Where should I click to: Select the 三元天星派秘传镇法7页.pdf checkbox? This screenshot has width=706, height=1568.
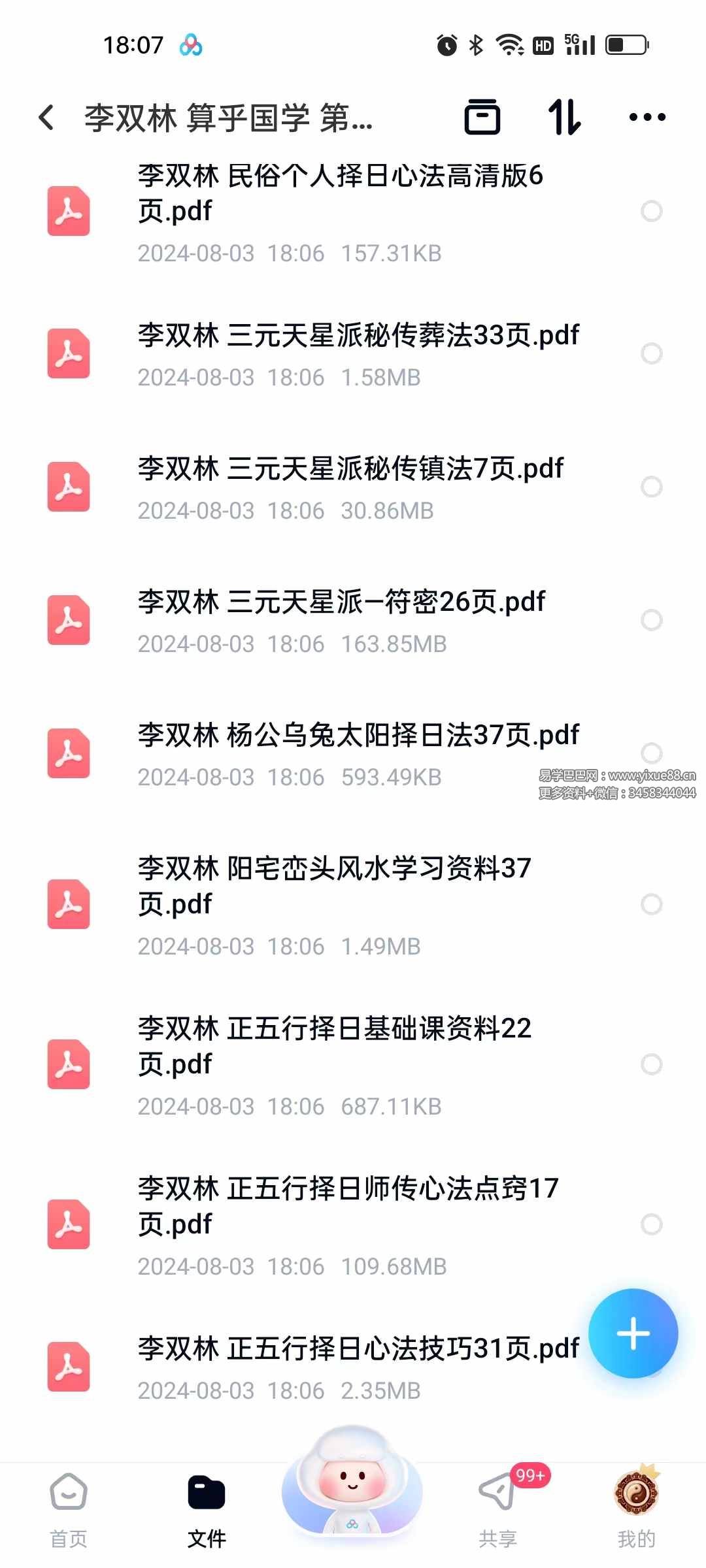(651, 487)
